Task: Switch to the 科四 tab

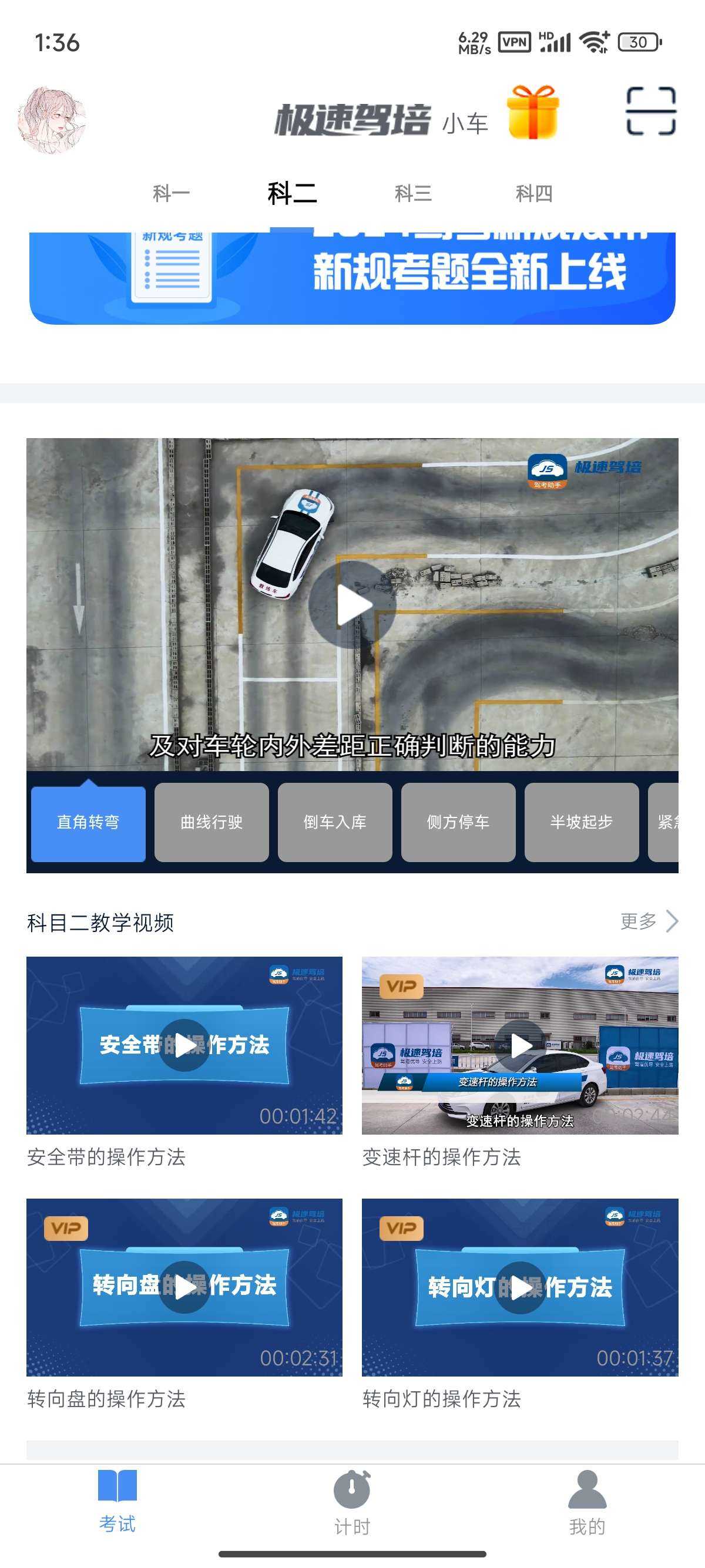Action: point(534,194)
